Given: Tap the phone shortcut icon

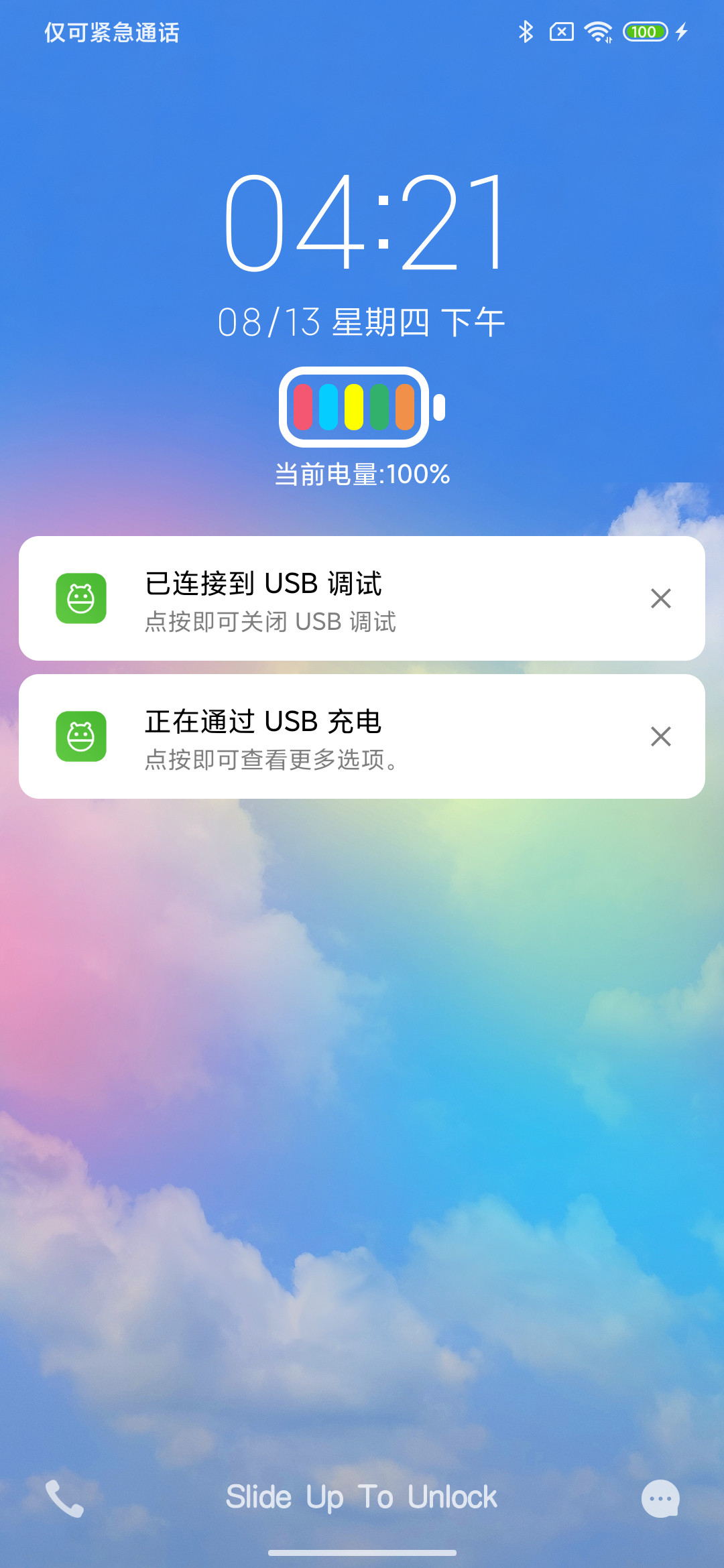Looking at the screenshot, I should tap(64, 1498).
